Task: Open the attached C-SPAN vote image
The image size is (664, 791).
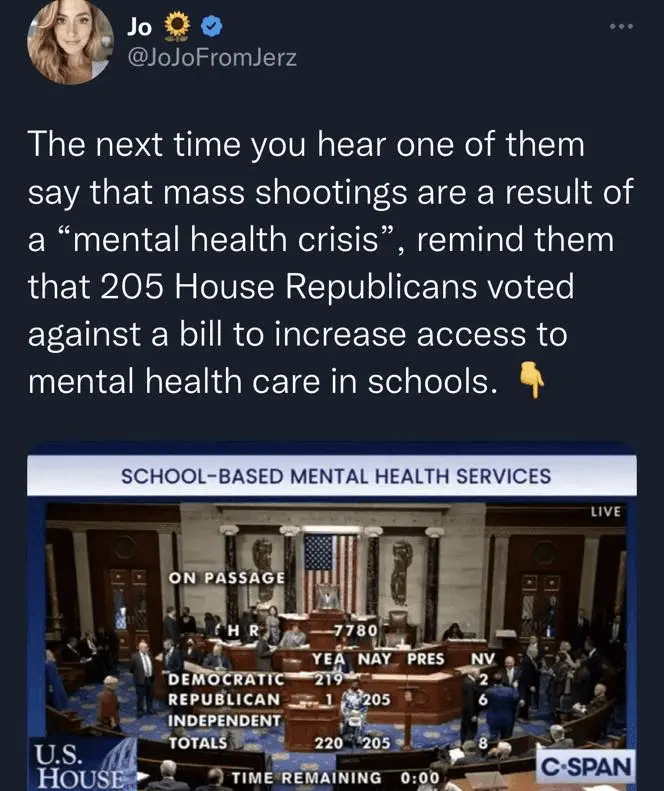Action: click(x=332, y=620)
